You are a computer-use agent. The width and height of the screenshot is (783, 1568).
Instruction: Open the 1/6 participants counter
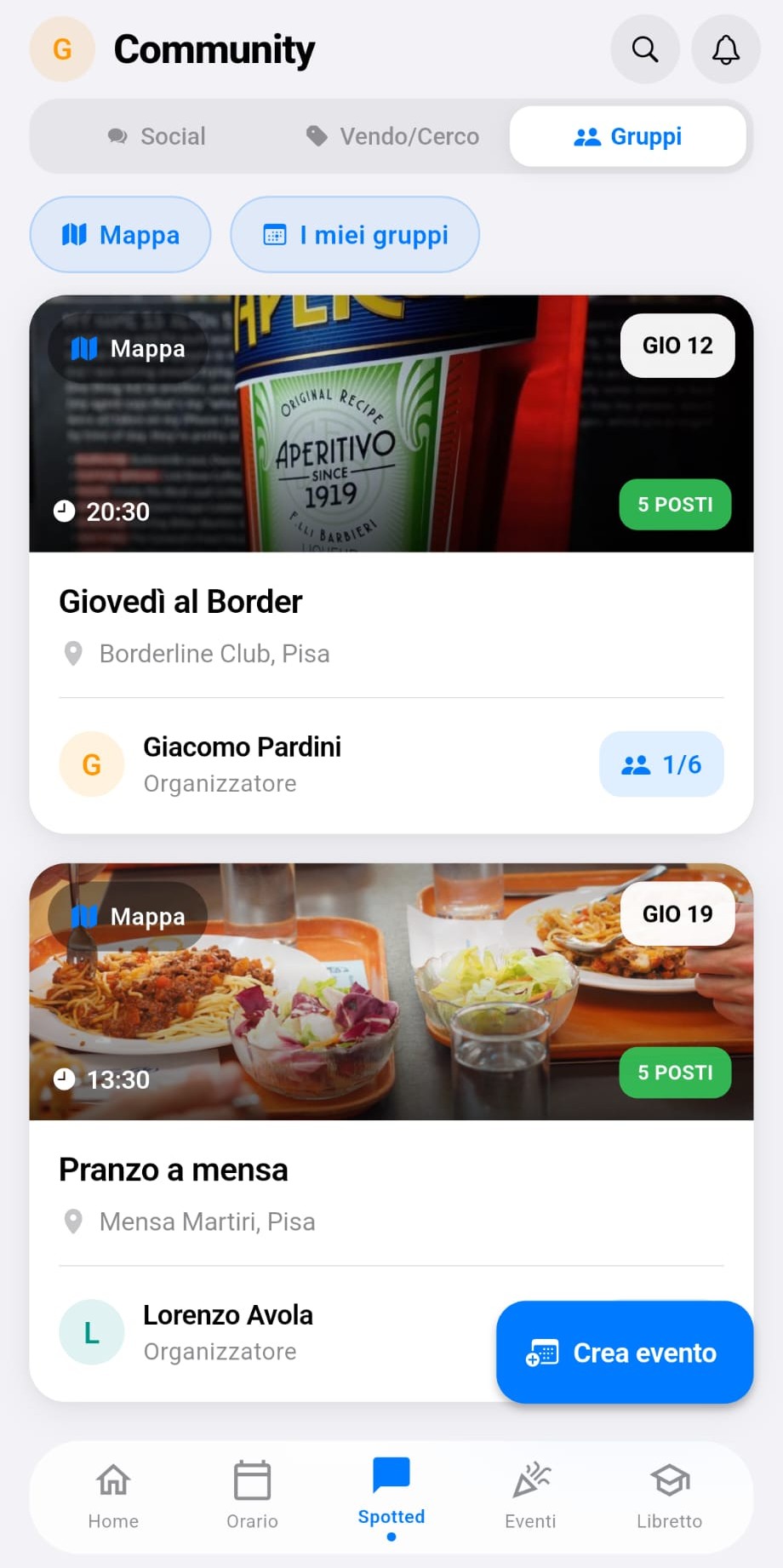pos(661,764)
